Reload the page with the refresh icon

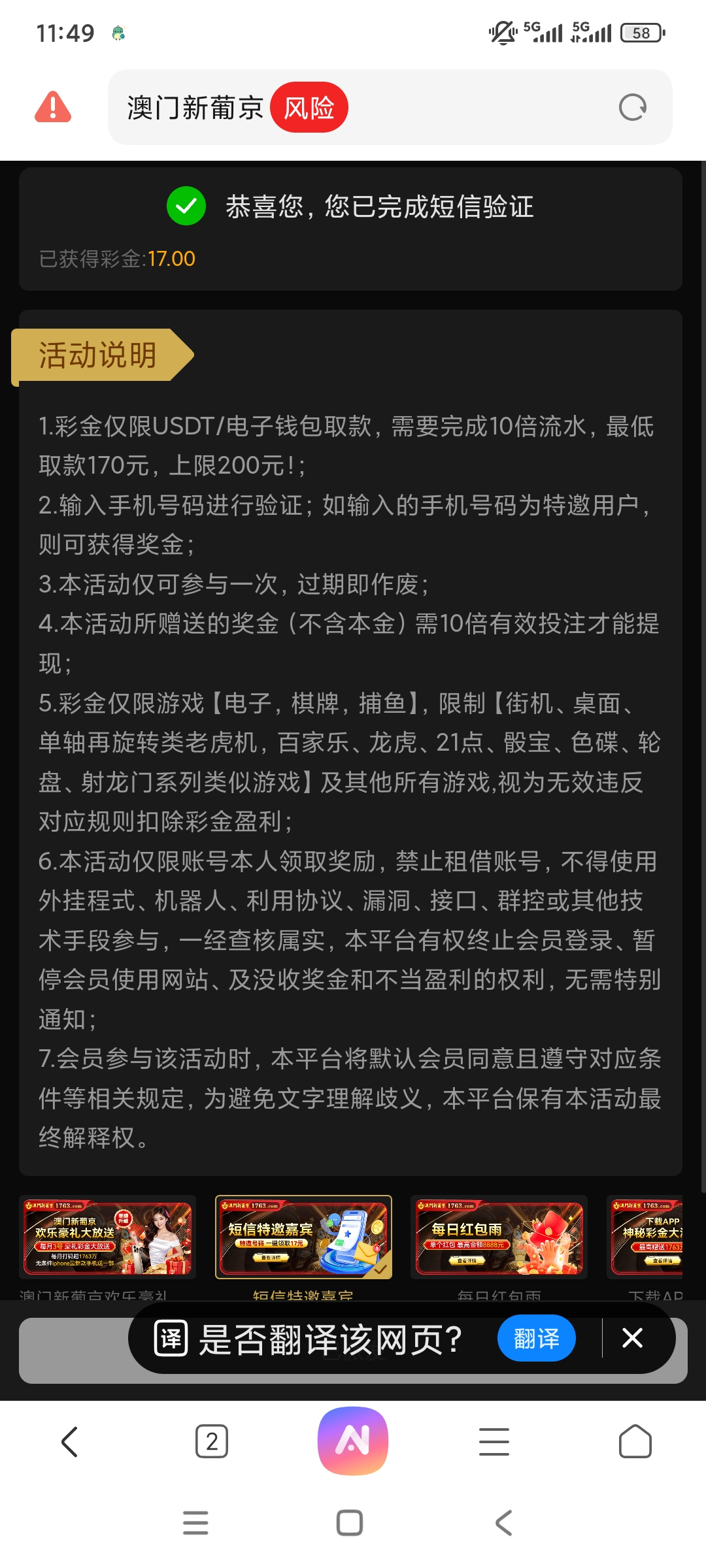632,107
